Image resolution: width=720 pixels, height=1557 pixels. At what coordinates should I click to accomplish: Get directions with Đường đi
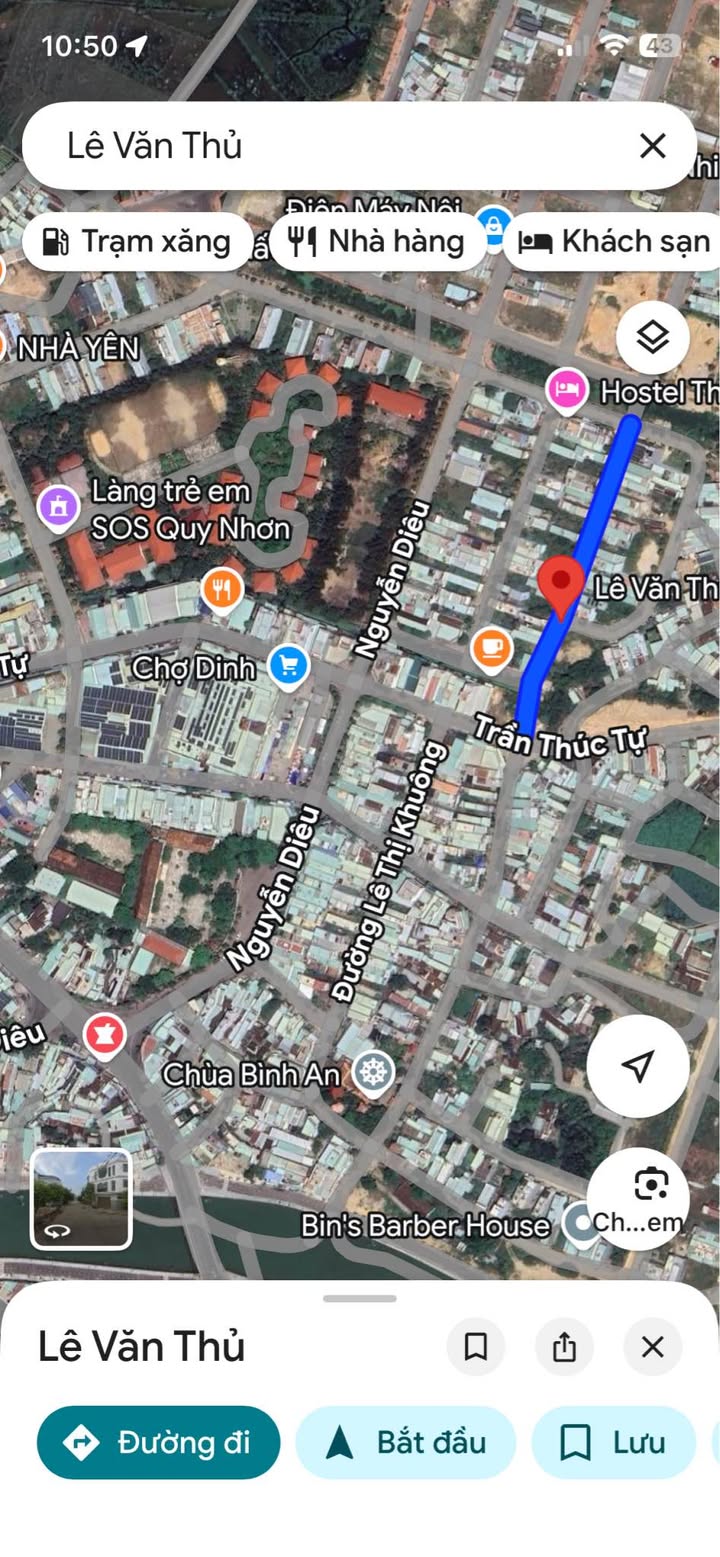tap(158, 1442)
